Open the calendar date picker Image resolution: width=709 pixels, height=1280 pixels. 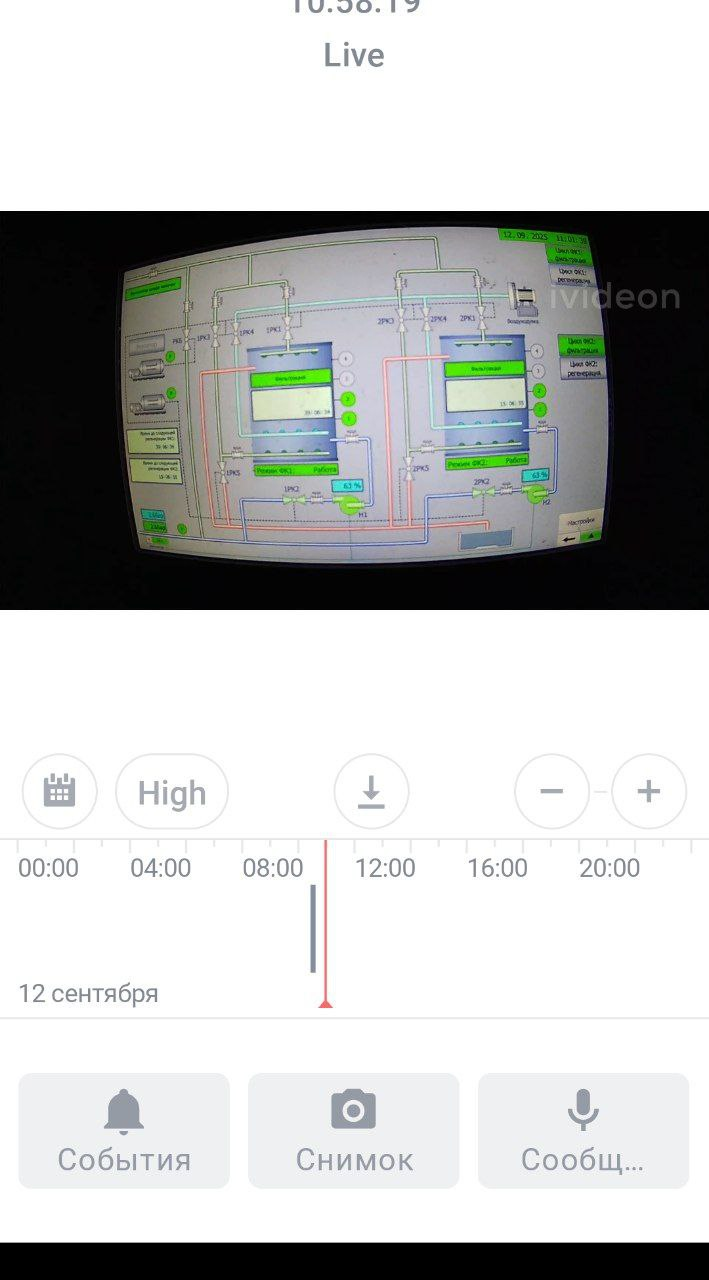pyautogui.click(x=59, y=791)
